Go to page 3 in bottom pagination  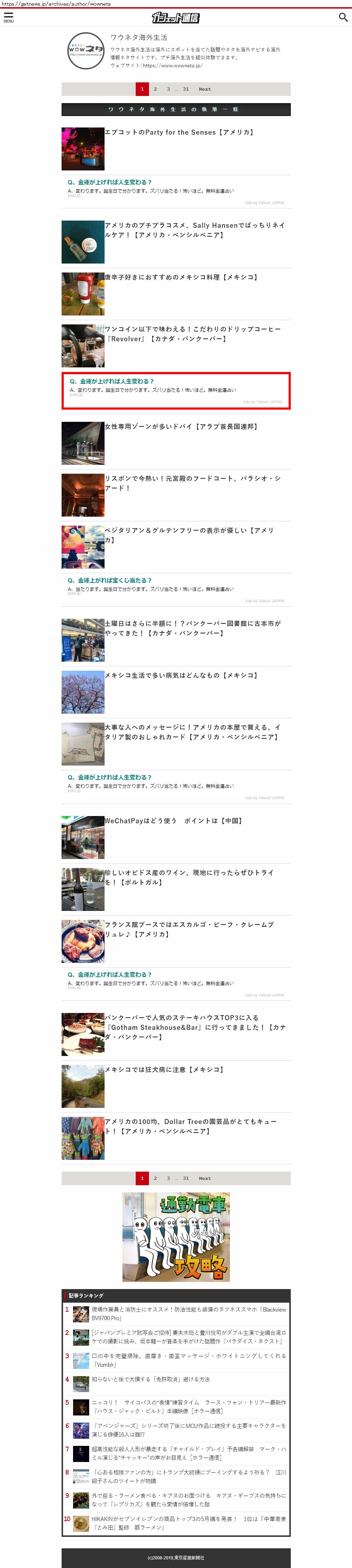(x=169, y=1178)
